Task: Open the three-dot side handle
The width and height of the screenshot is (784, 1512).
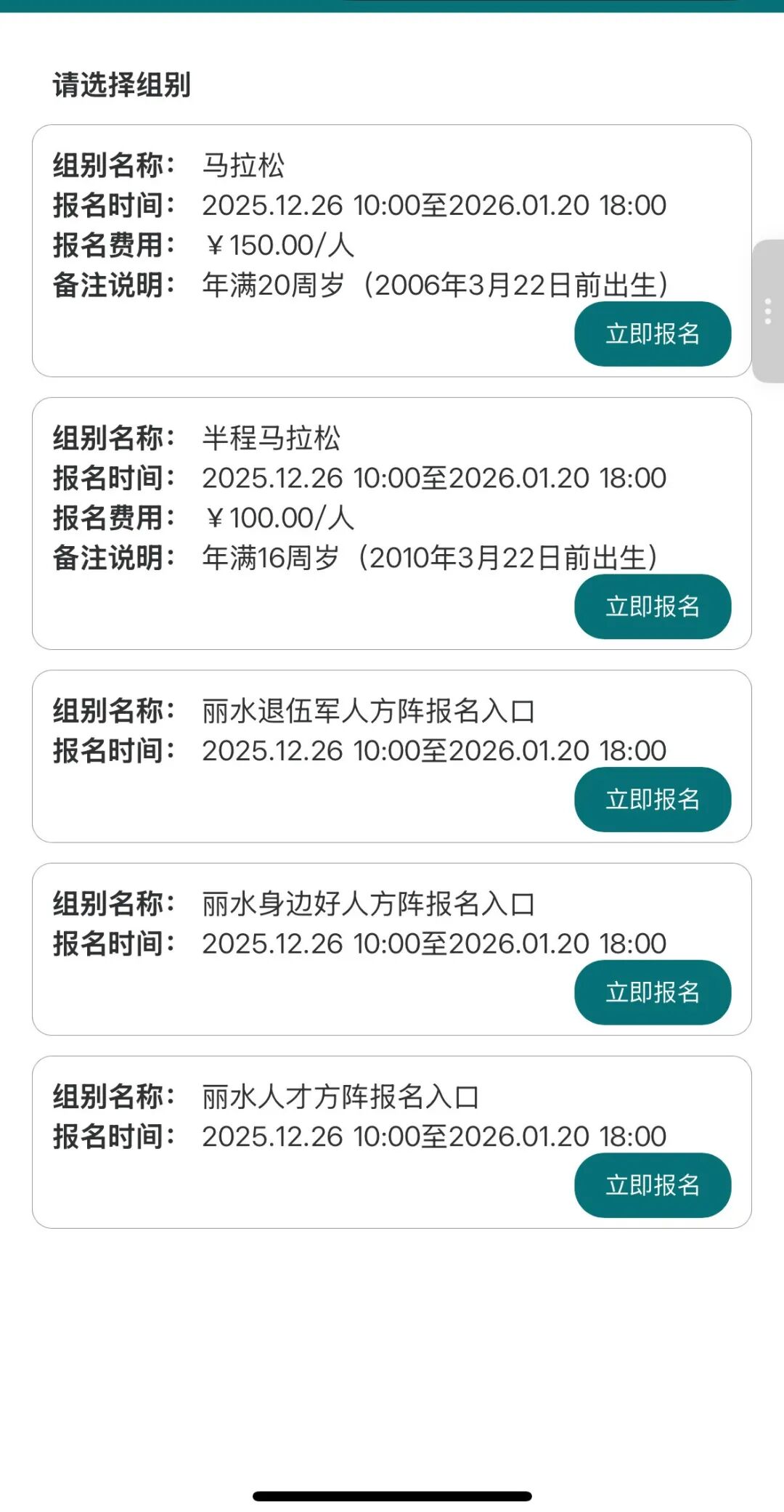Action: click(x=768, y=311)
